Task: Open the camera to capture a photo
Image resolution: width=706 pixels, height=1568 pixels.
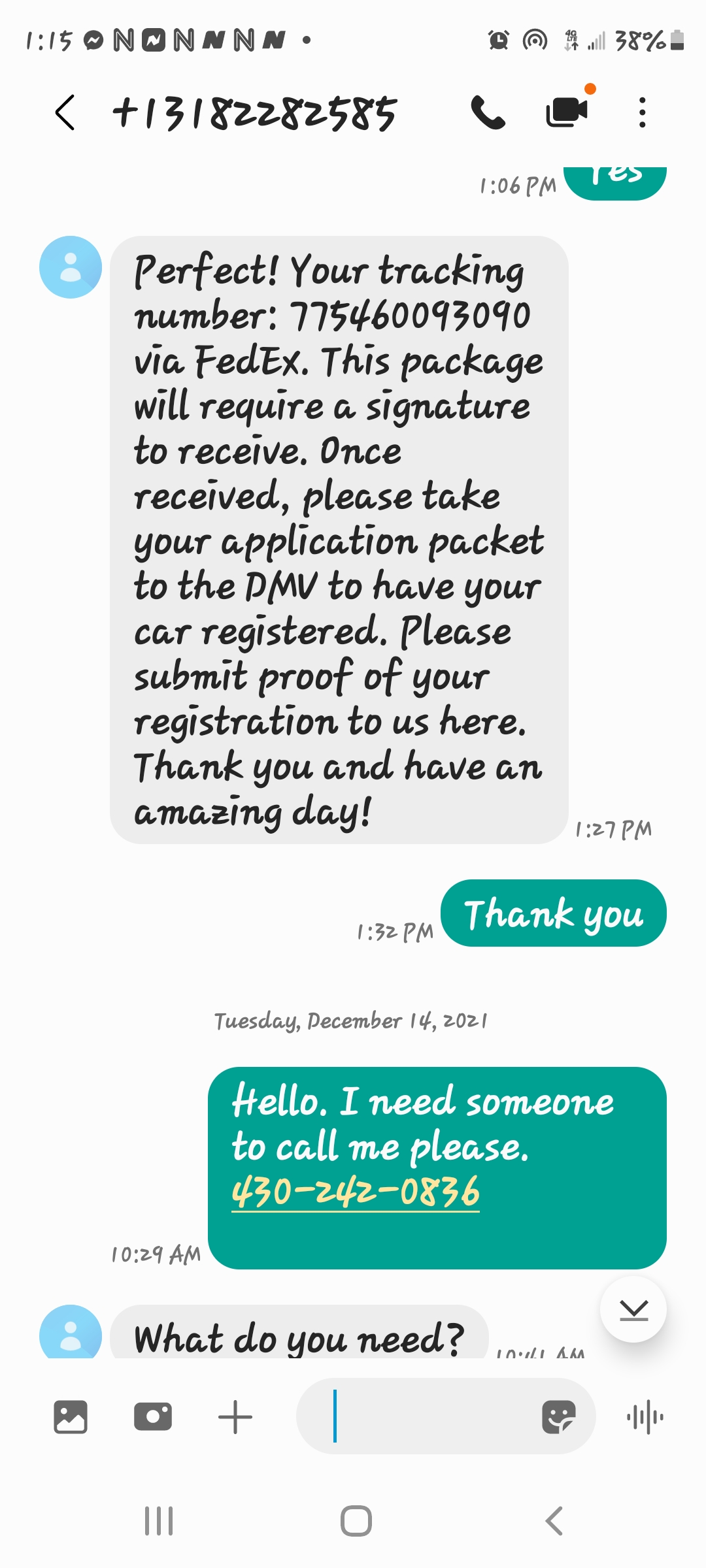Action: (153, 1416)
